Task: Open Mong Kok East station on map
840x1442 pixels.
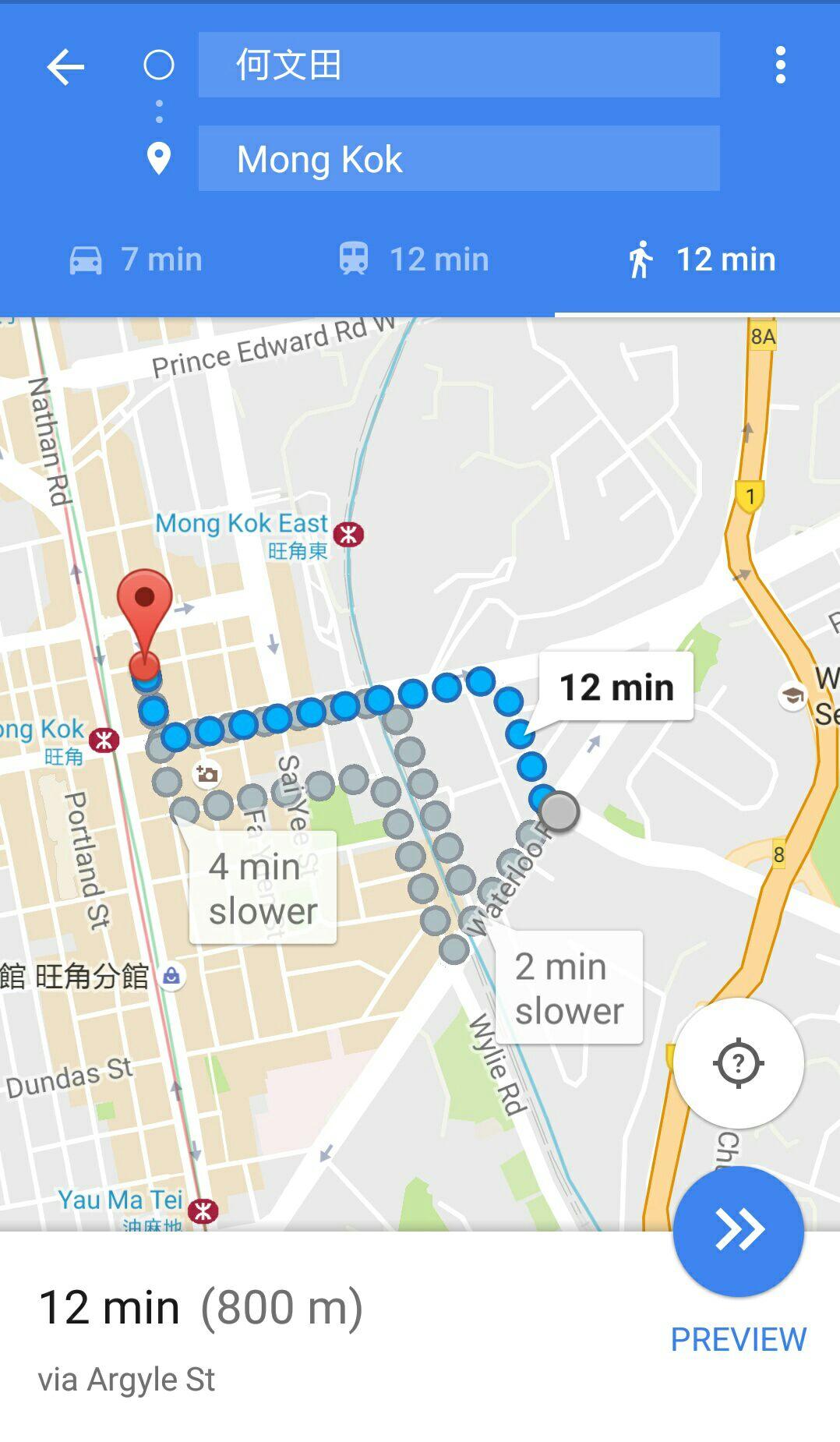Action: pyautogui.click(x=348, y=534)
